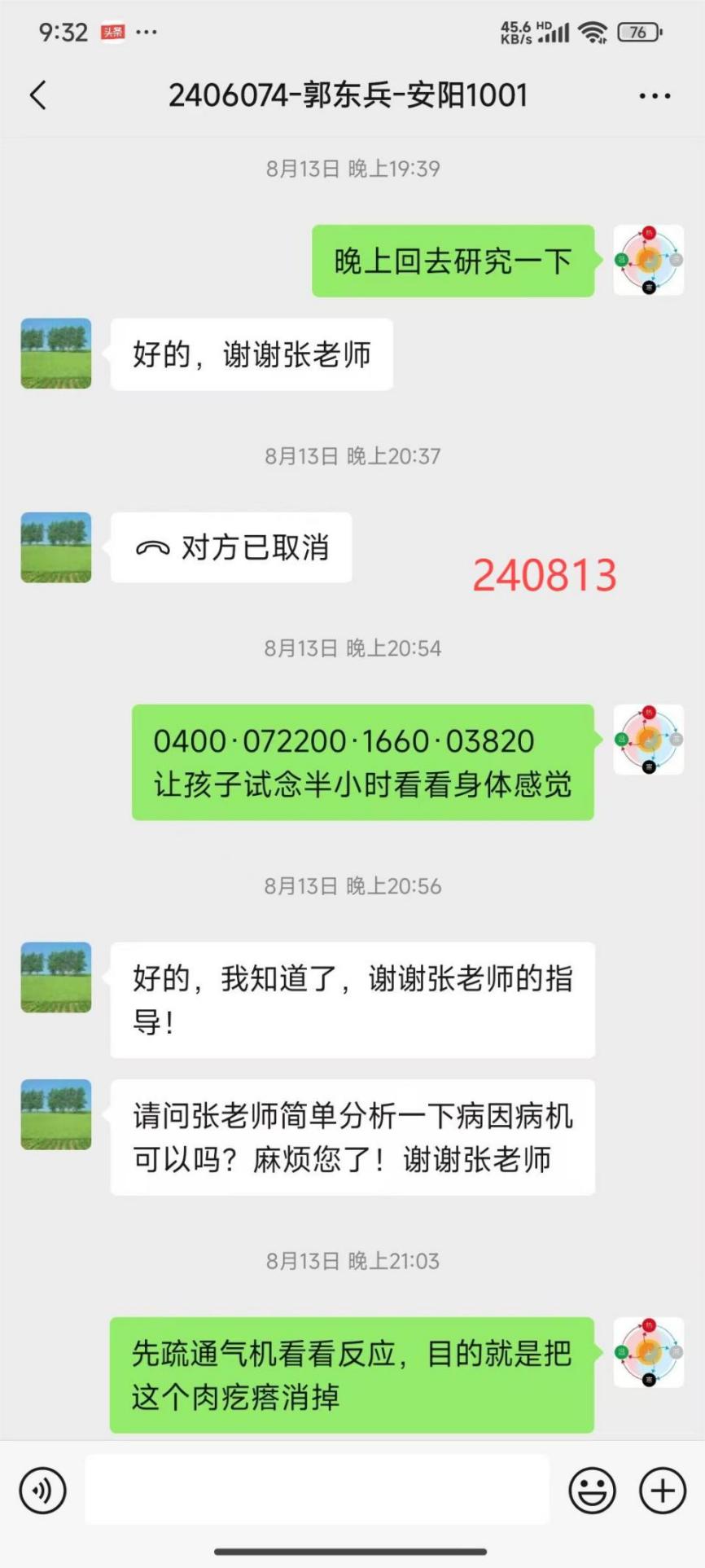Switch to voice message input
The image size is (705, 1568).
click(x=42, y=1490)
